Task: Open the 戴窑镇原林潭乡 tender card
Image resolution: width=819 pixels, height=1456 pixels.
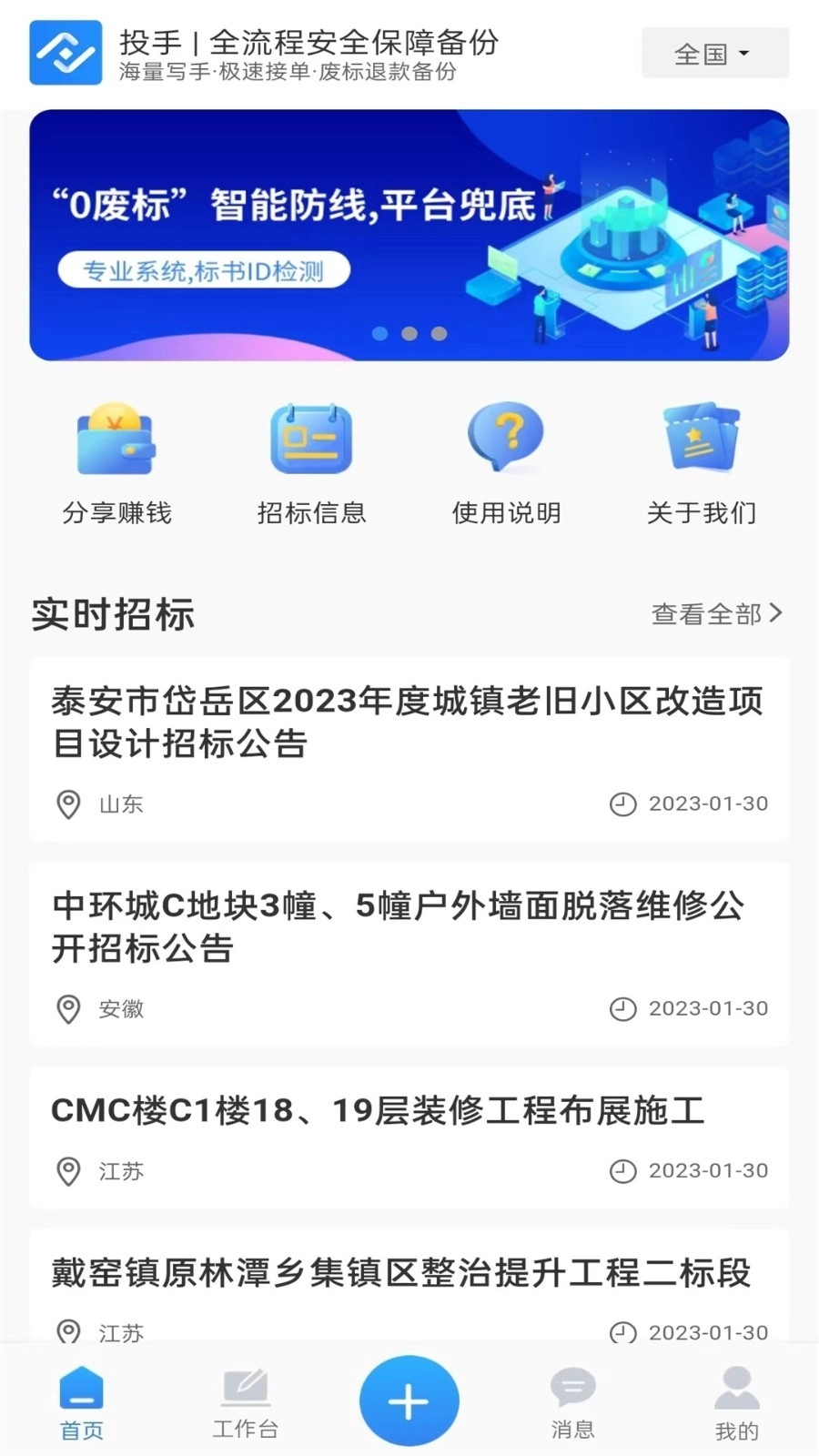Action: click(409, 1287)
